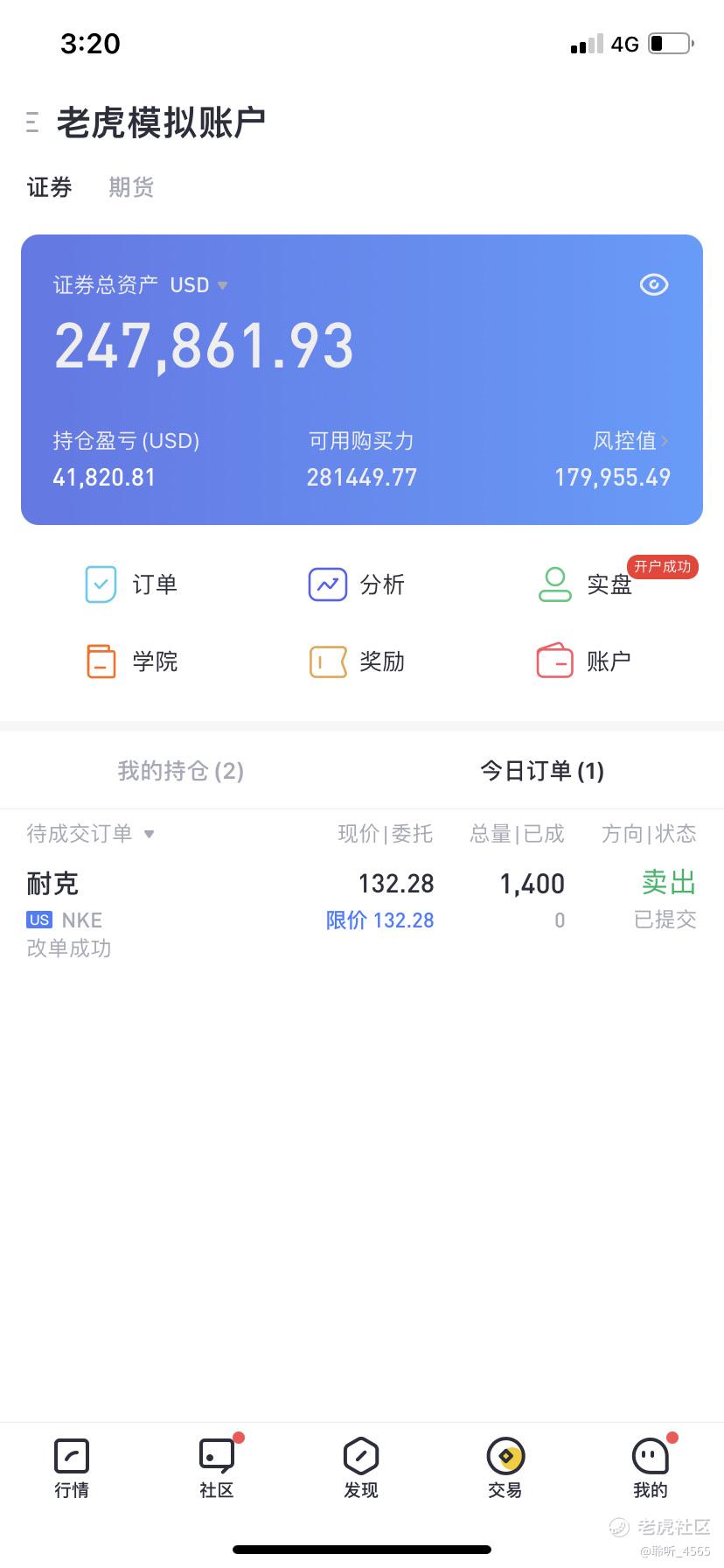Go to the 社区 tab
Viewport: 724px width, 1568px height.
click(217, 1469)
